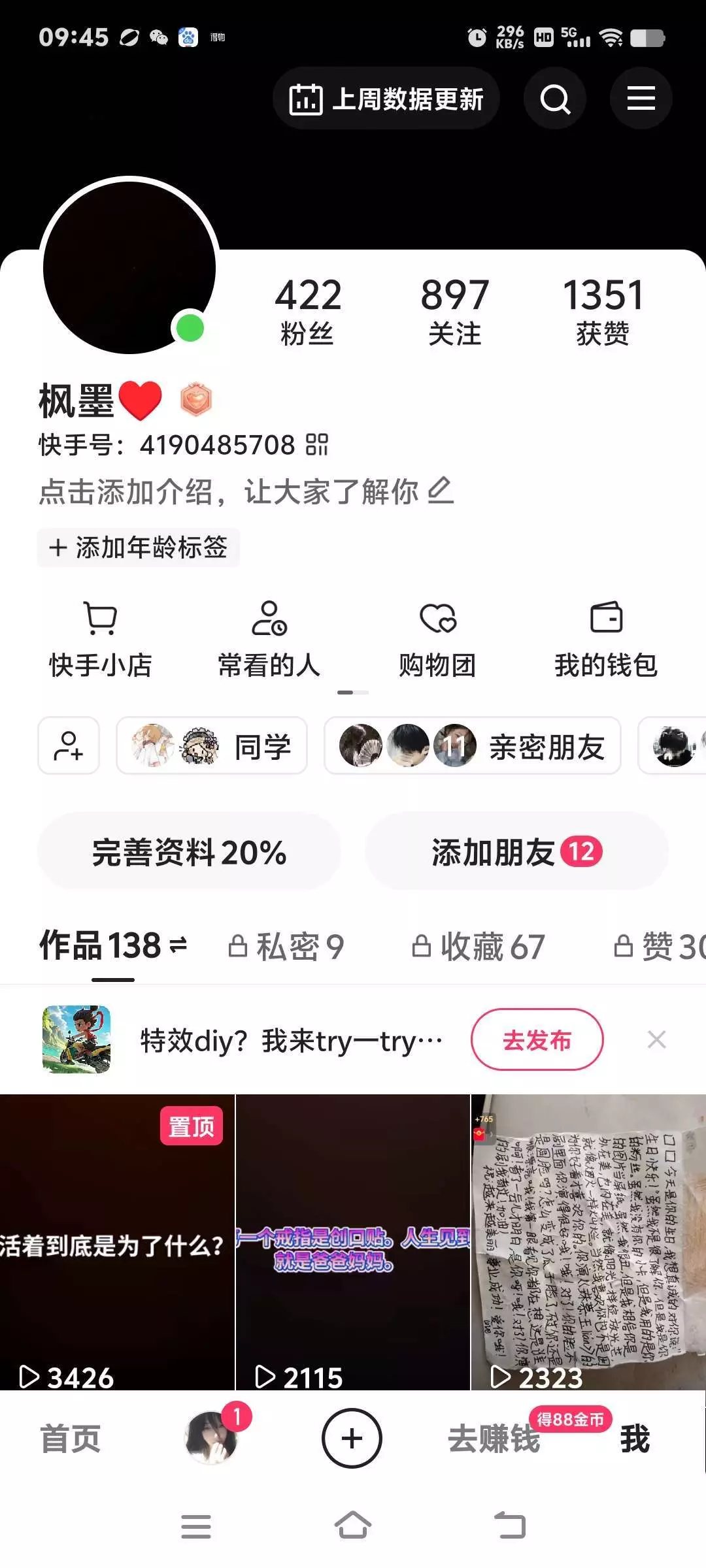The width and height of the screenshot is (706, 1568).
Task: Dismiss the 特效diy banner
Action: [656, 1039]
